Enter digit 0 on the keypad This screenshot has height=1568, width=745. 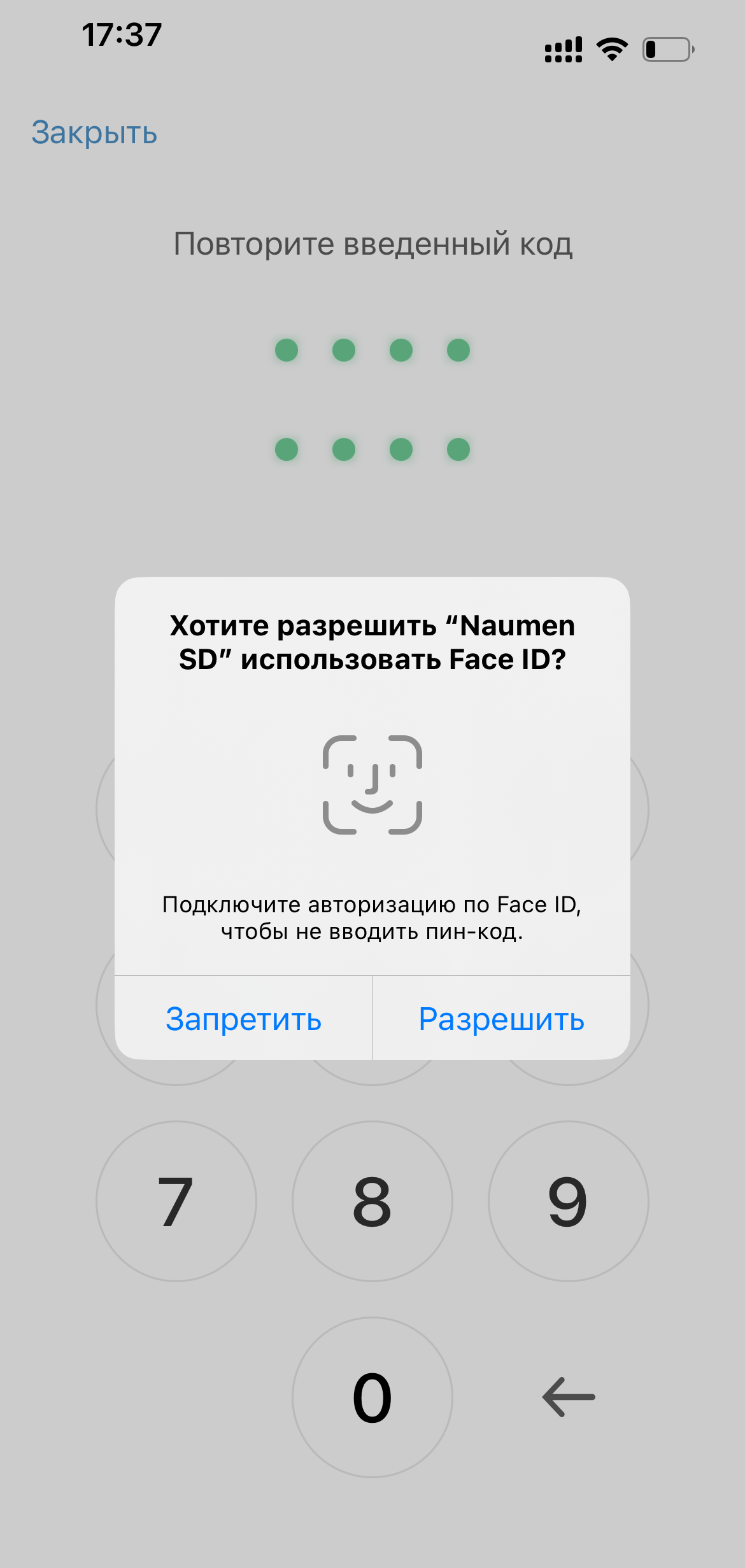tap(372, 1397)
